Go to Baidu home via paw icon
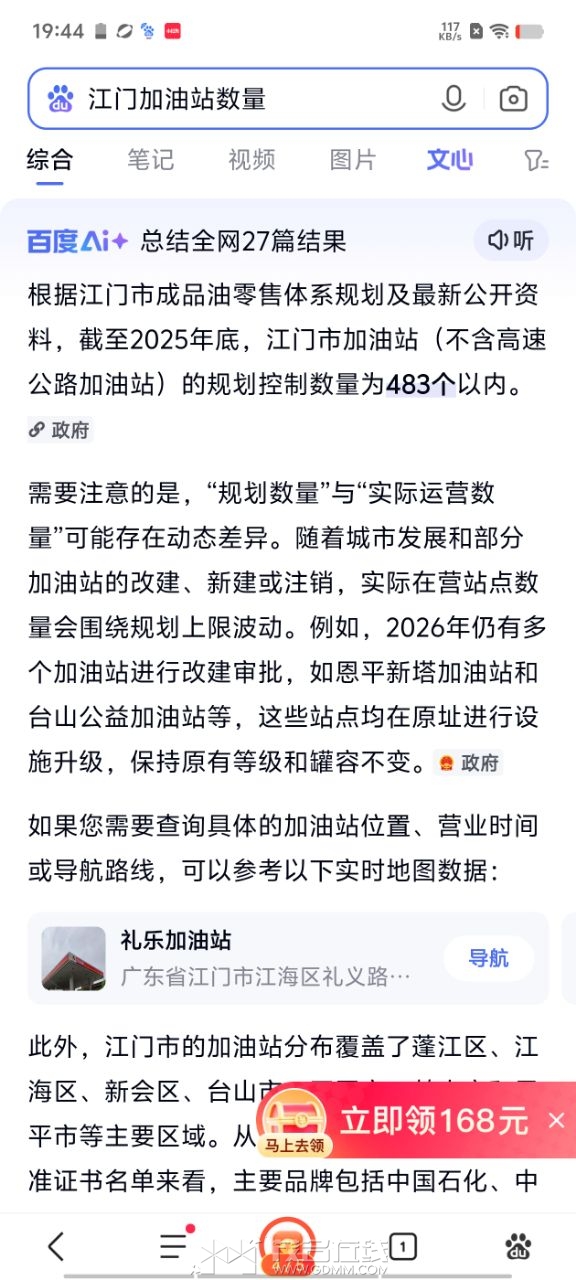576x1280 pixels. [518, 1246]
